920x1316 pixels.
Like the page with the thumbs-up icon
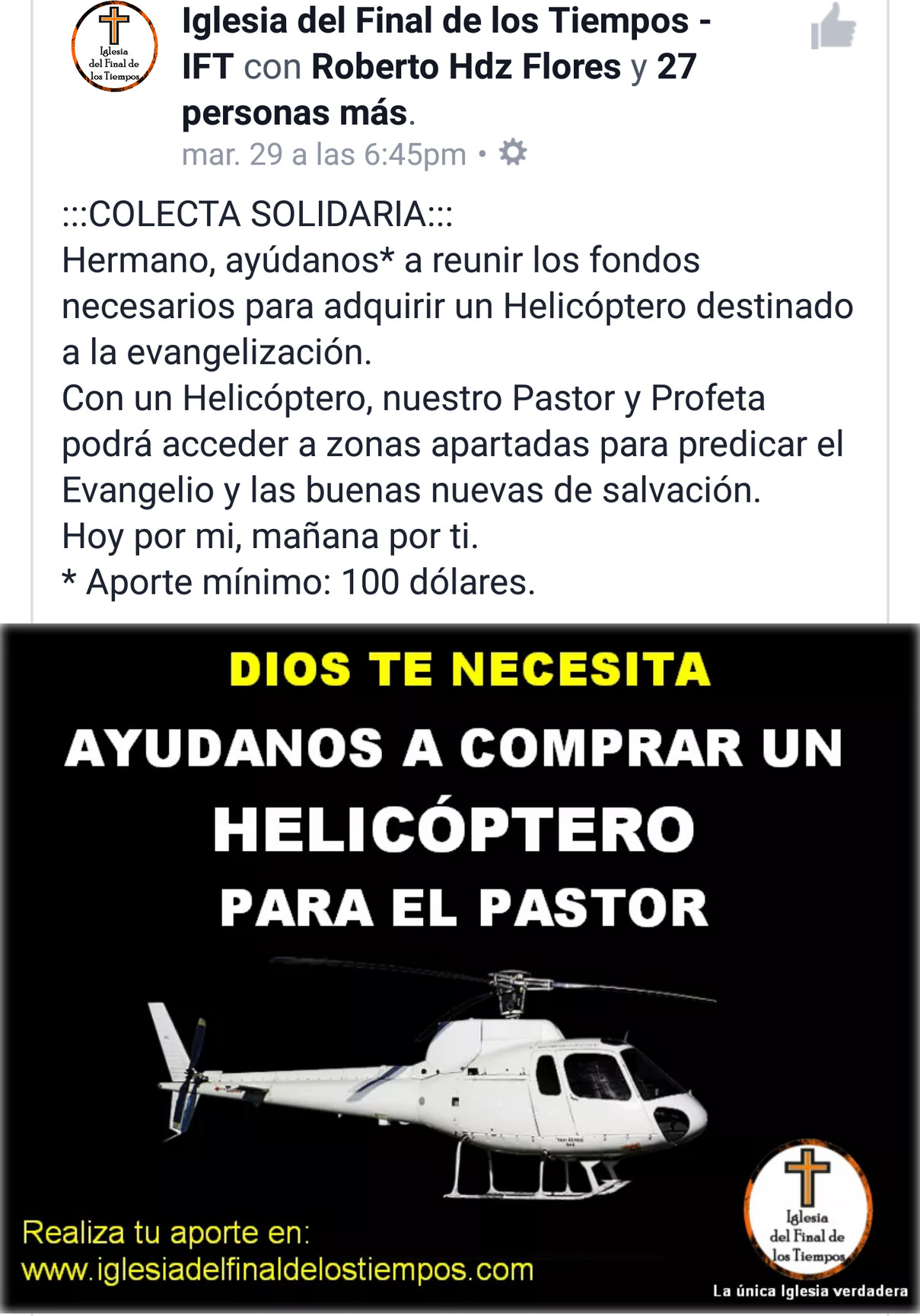(x=833, y=27)
